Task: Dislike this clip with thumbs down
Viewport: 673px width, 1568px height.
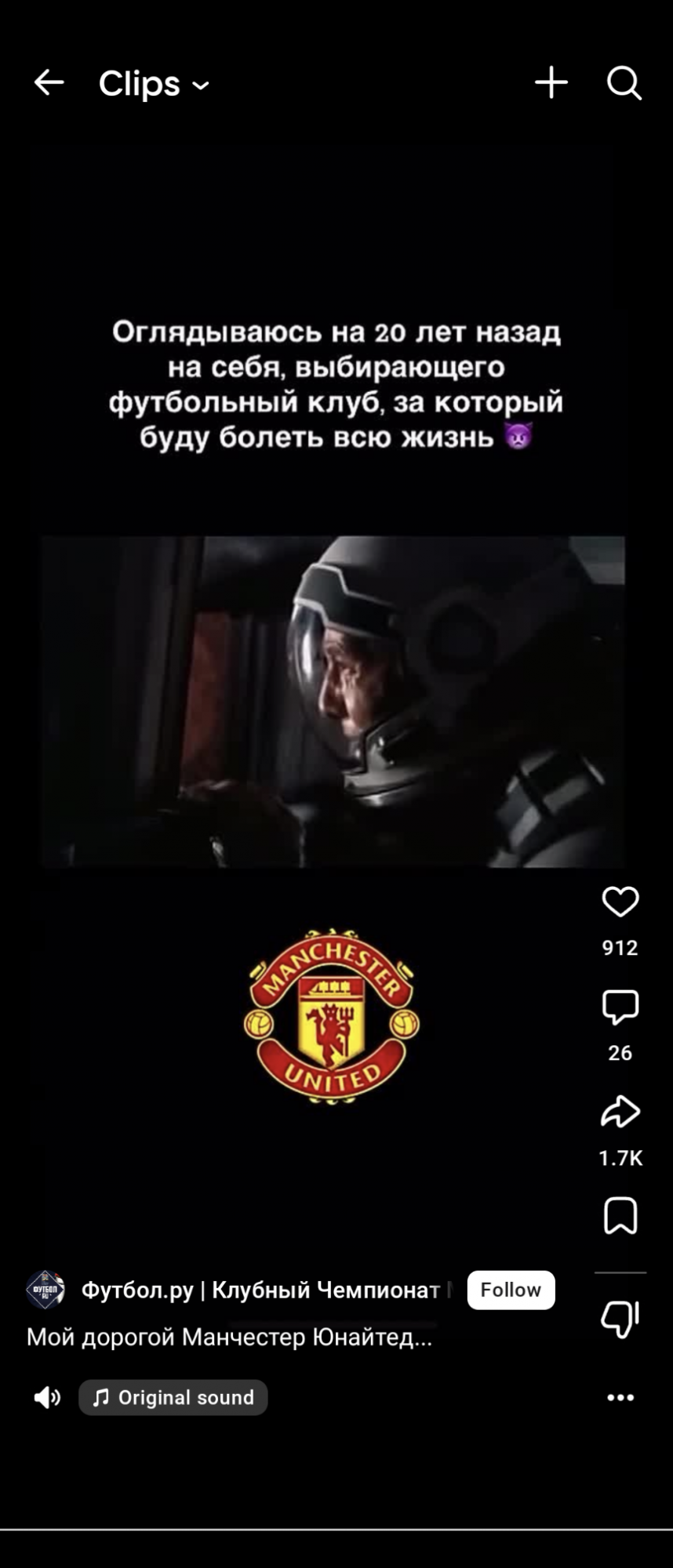Action: 620,1319
